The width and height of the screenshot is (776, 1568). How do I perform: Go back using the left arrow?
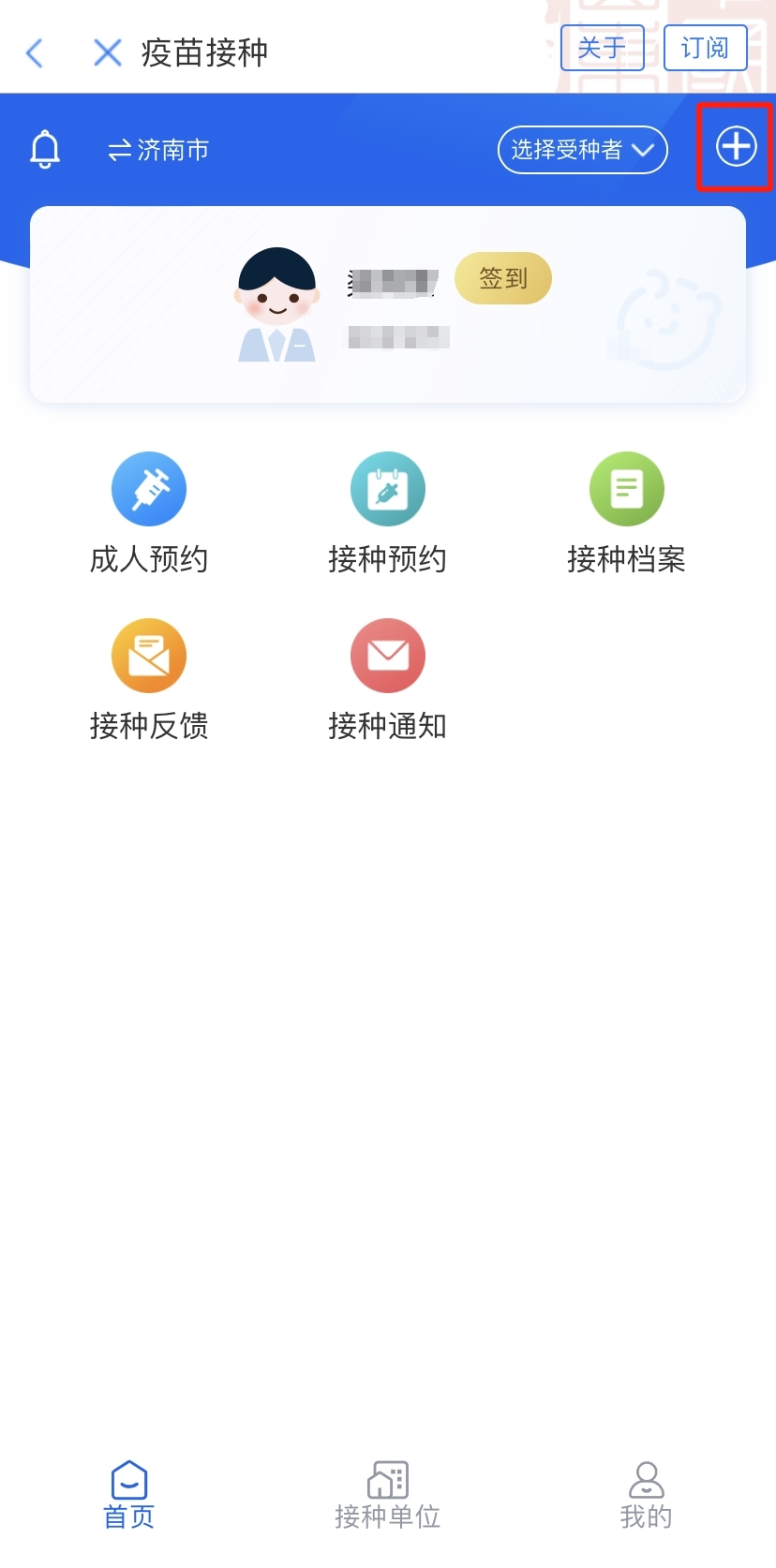(x=35, y=52)
